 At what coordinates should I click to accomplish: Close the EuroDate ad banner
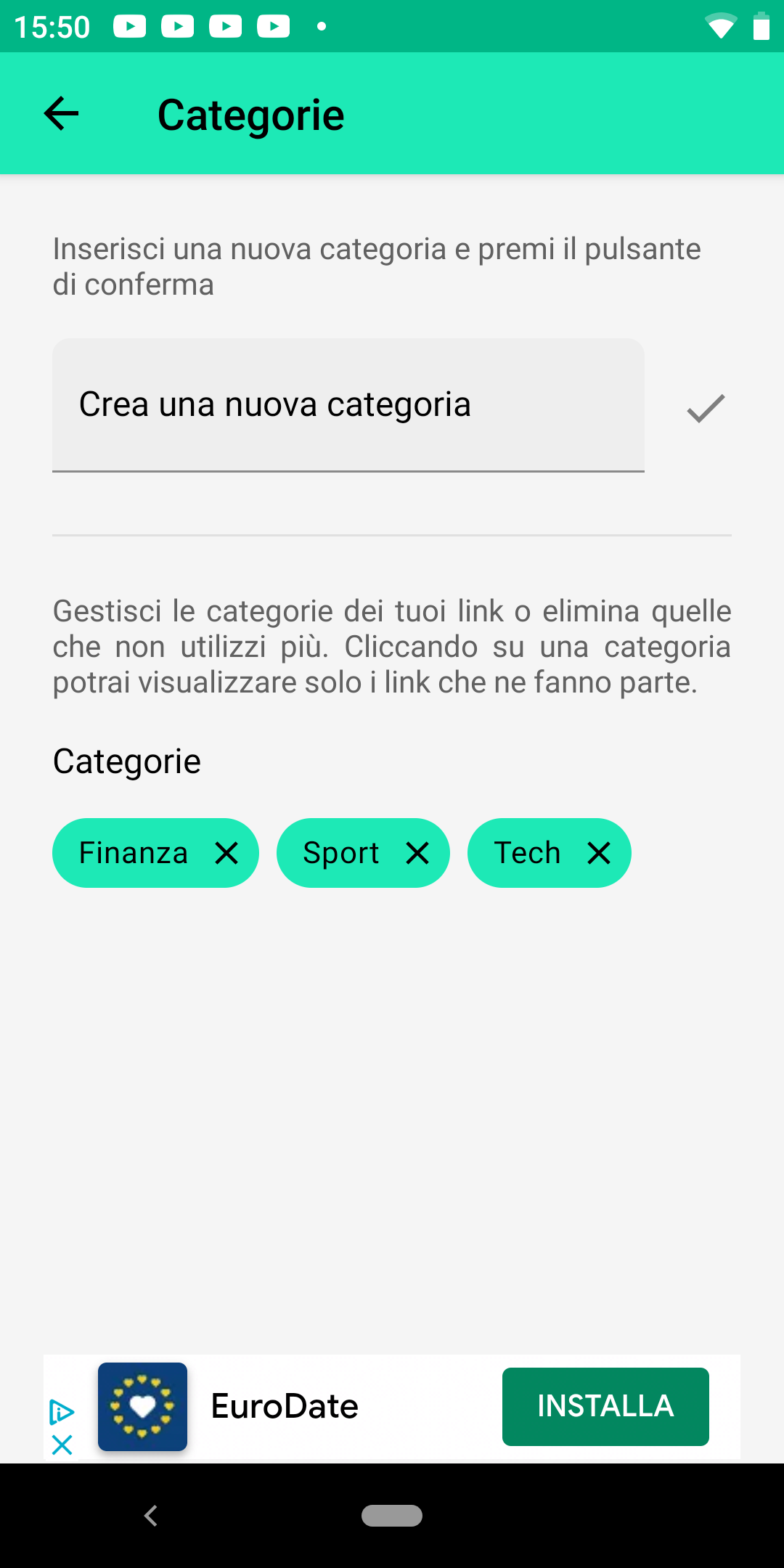point(62,1445)
